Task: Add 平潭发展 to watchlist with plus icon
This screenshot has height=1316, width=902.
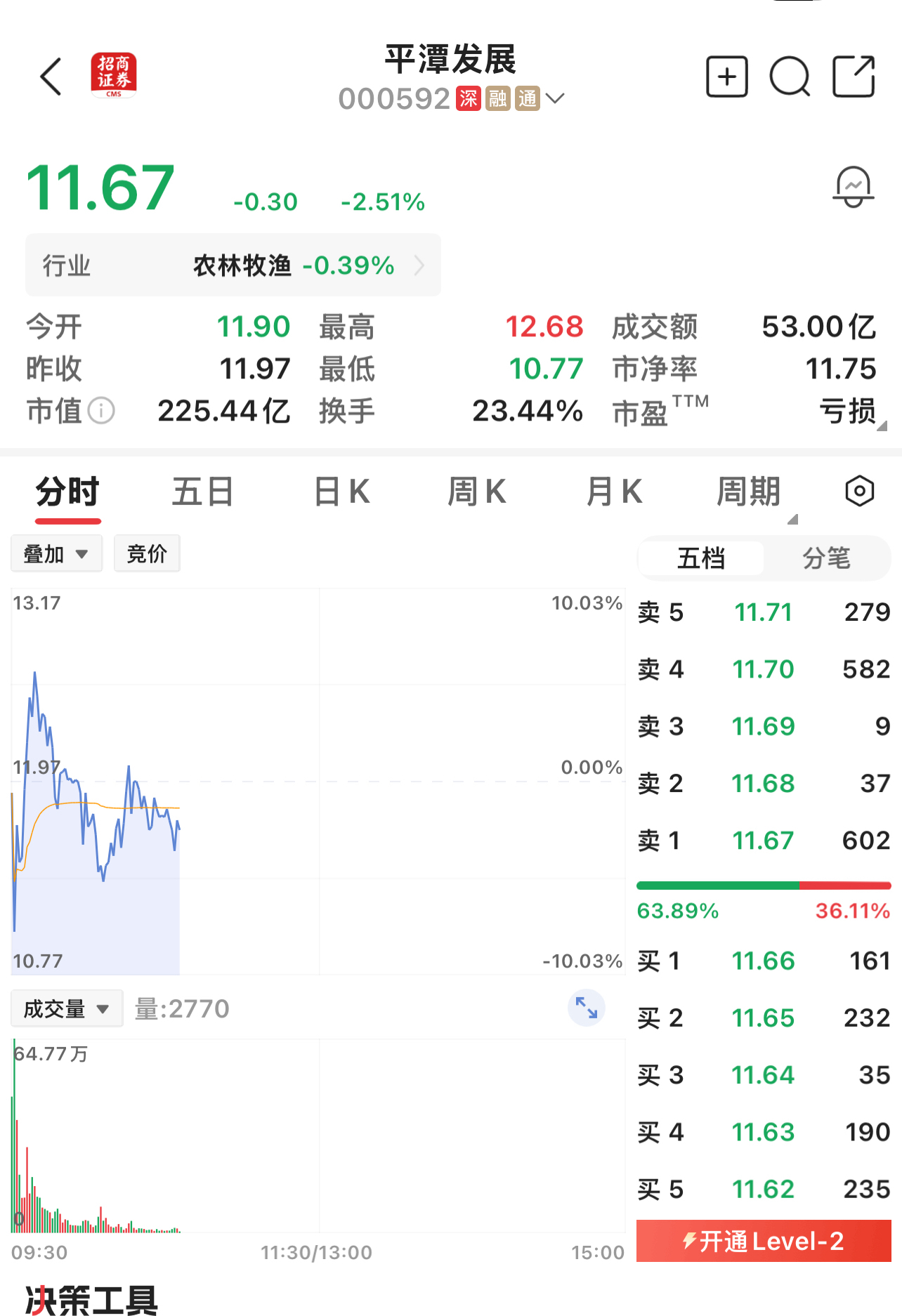Action: [x=726, y=77]
